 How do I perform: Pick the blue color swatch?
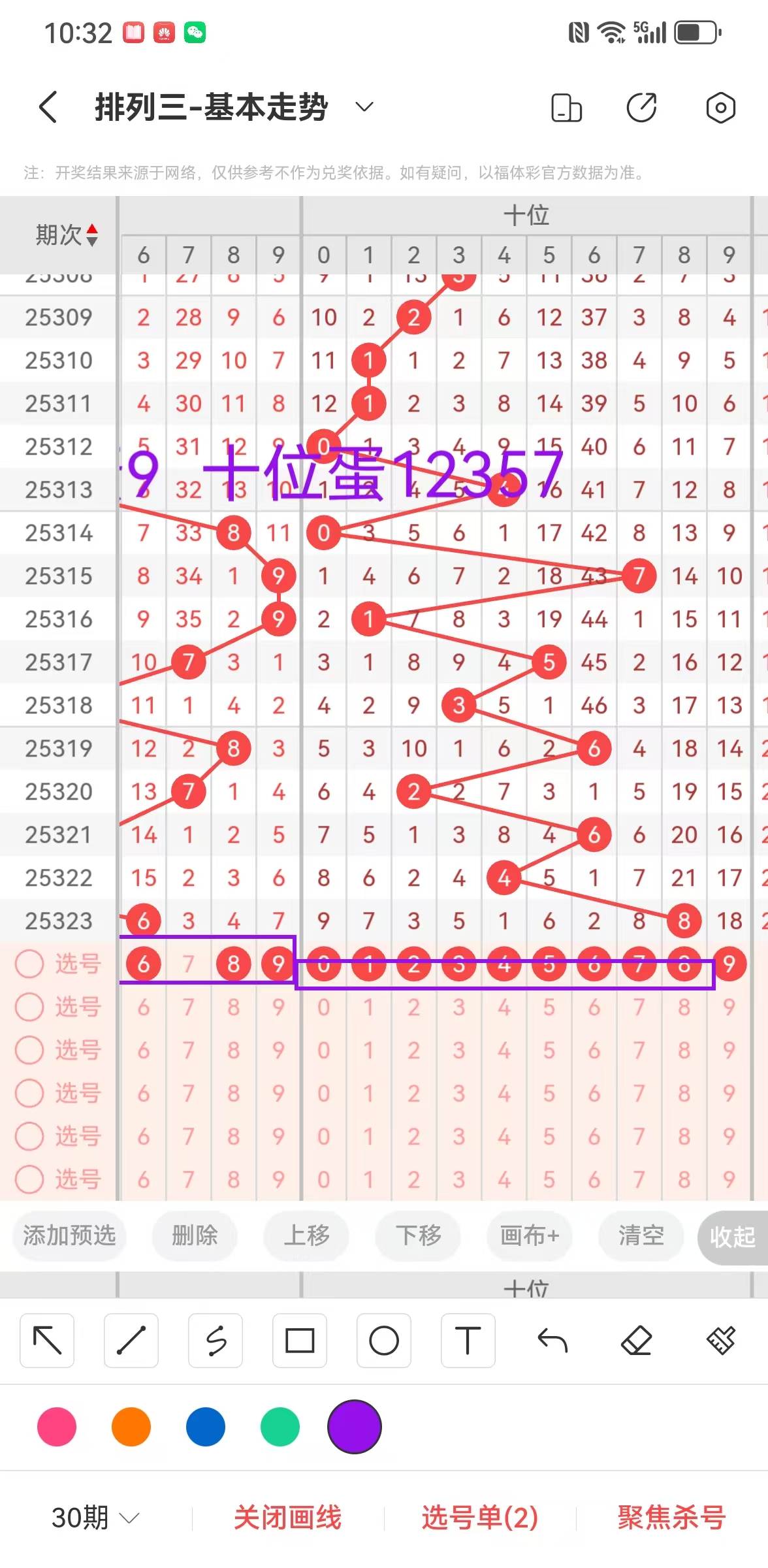pyautogui.click(x=206, y=1427)
